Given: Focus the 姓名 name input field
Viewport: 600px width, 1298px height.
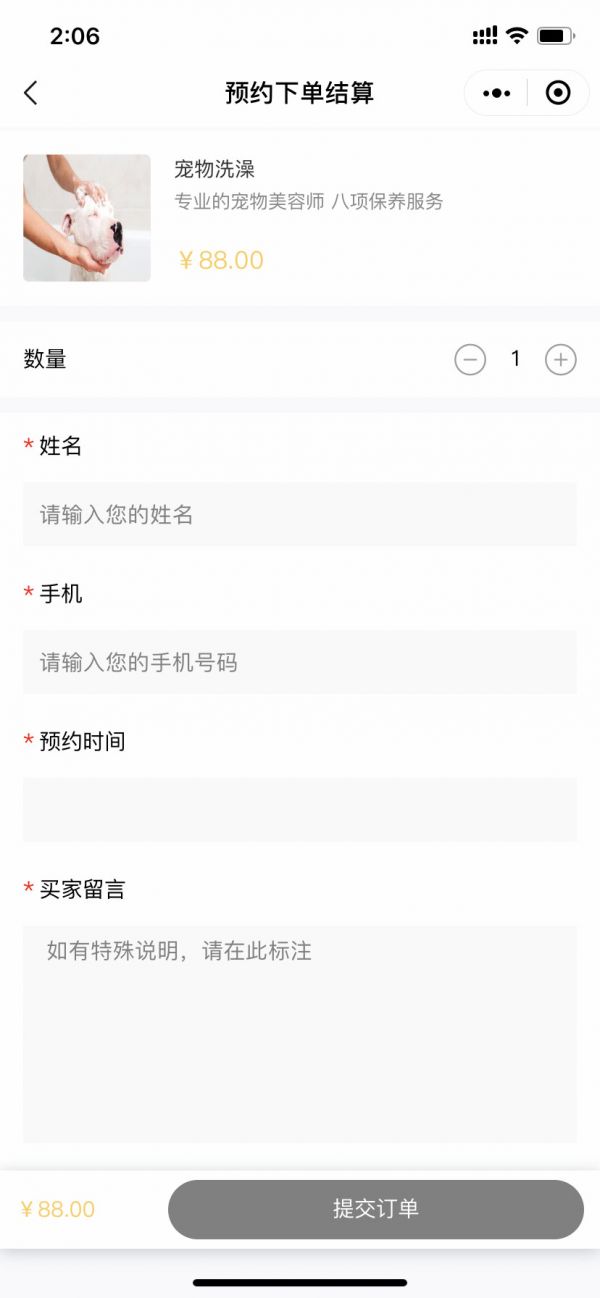Looking at the screenshot, I should click(x=300, y=515).
